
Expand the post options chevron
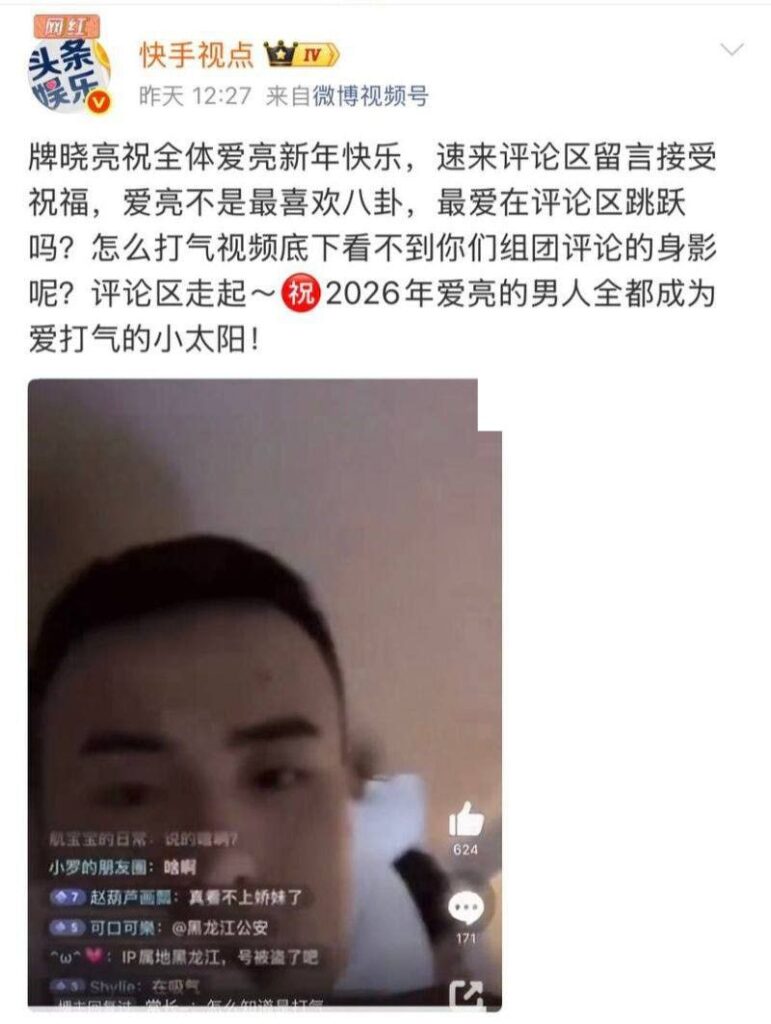(x=732, y=50)
